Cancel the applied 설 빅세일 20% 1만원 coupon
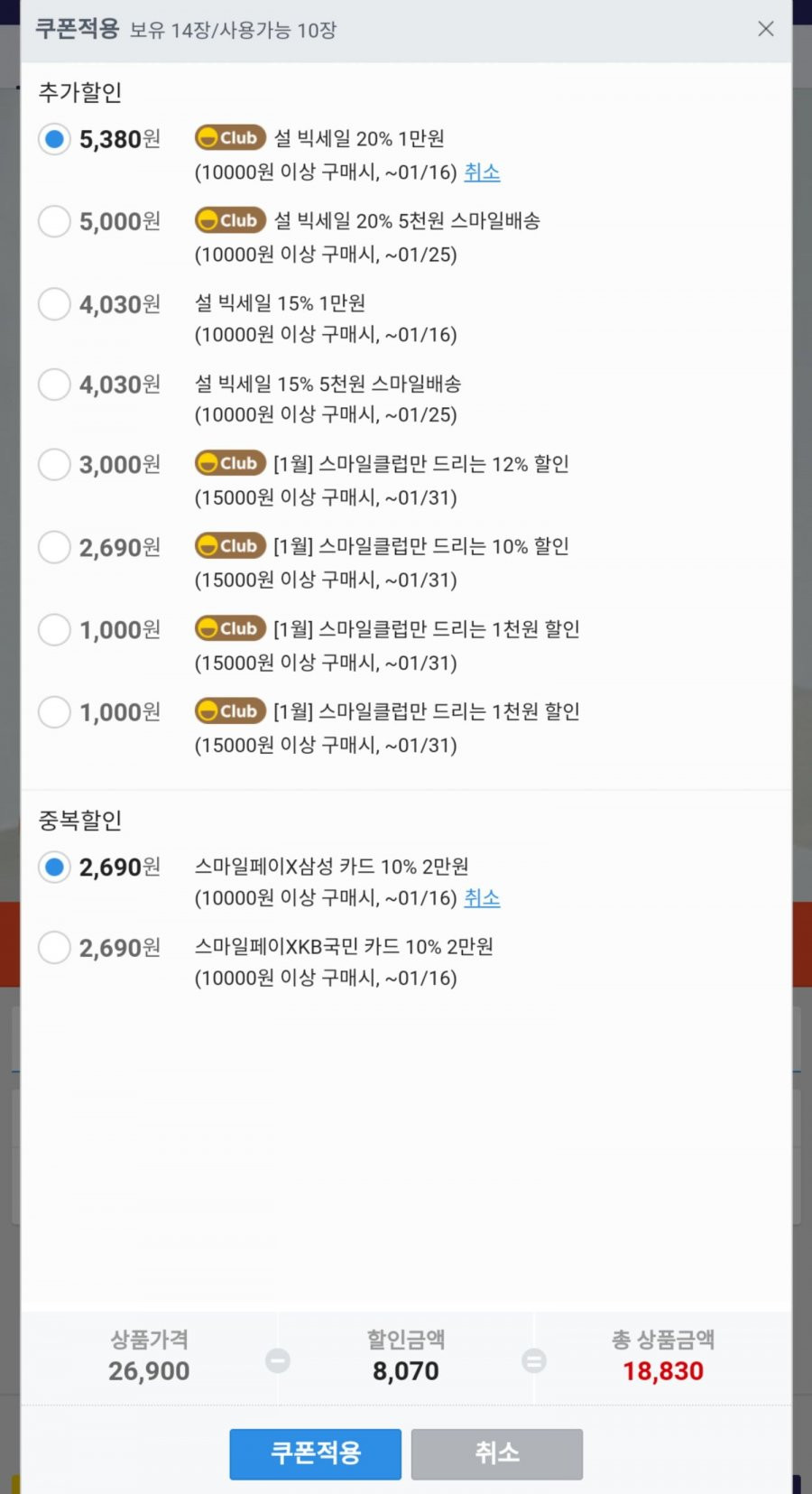Viewport: 812px width, 1494px height. tap(482, 172)
